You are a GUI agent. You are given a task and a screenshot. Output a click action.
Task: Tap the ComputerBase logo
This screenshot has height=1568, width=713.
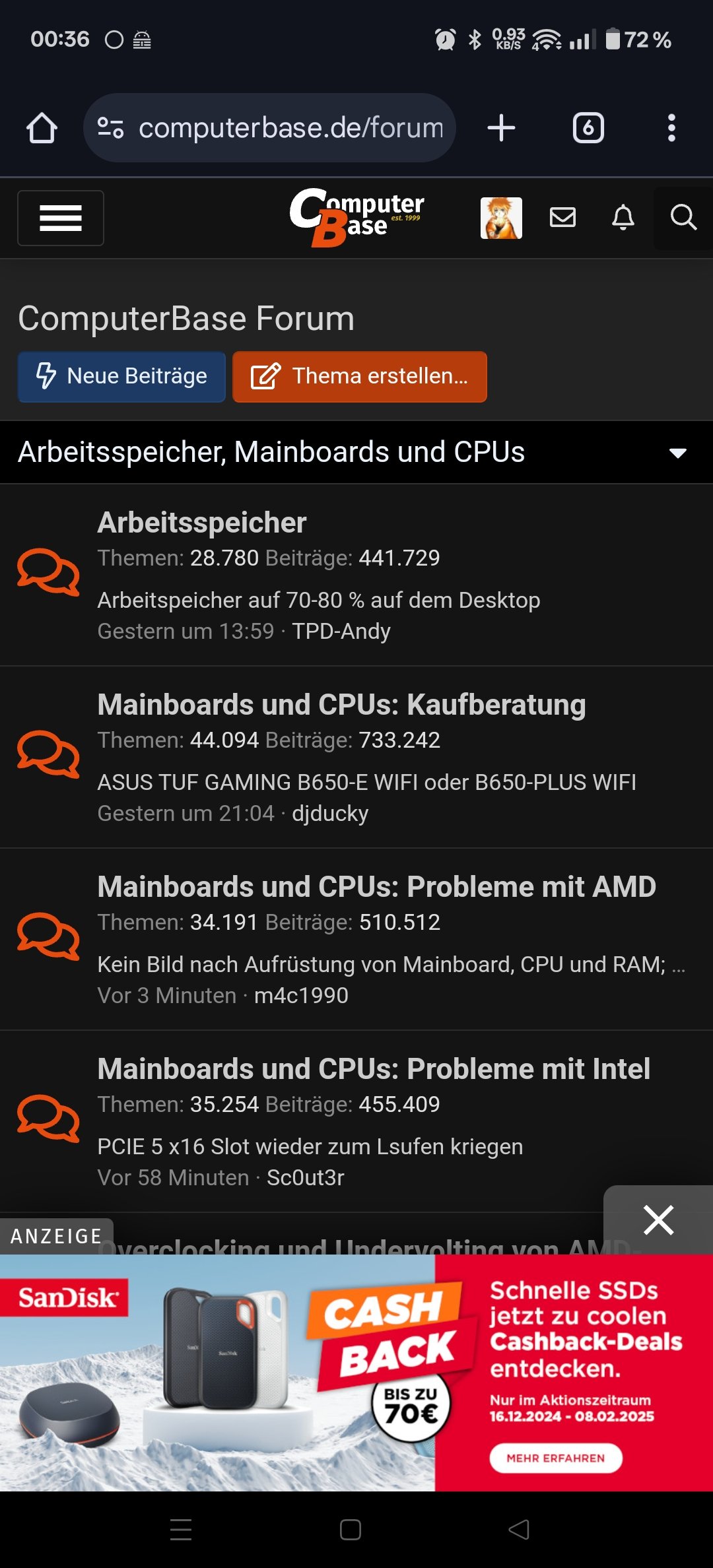pos(356,217)
